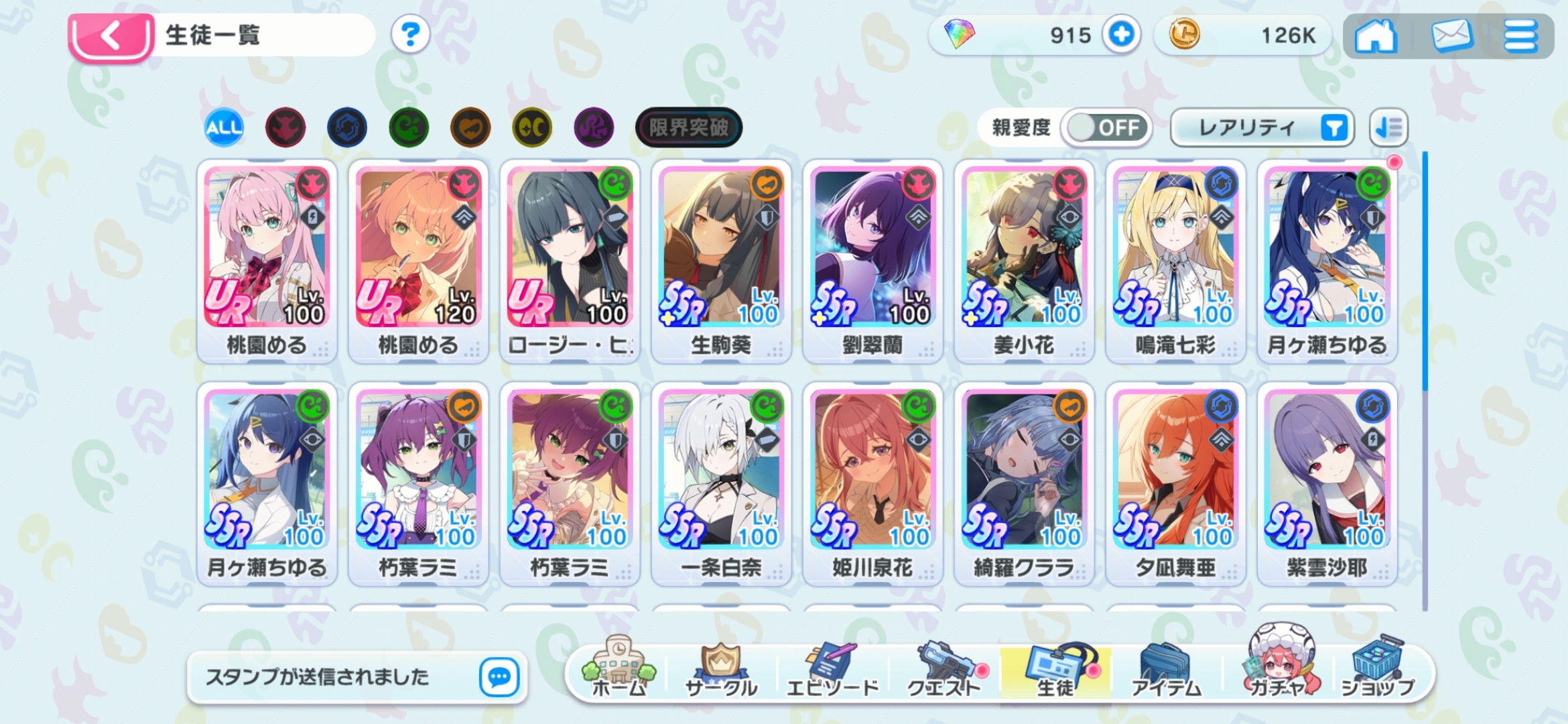The height and width of the screenshot is (724, 1568).
Task: Open the help question mark
Action: pyautogui.click(x=410, y=34)
